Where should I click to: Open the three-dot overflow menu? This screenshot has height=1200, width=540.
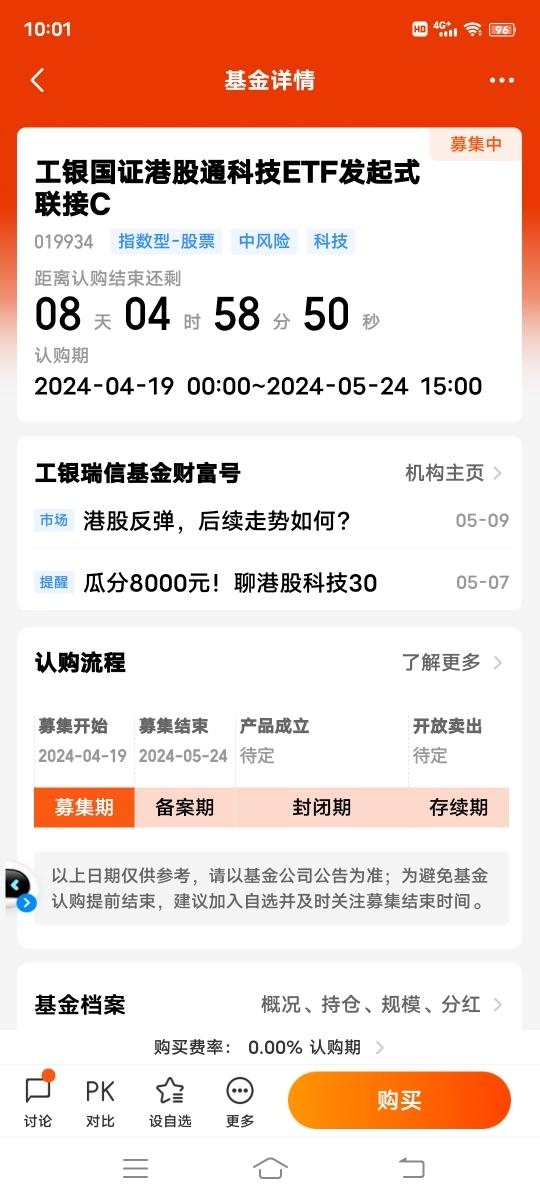pos(500,81)
